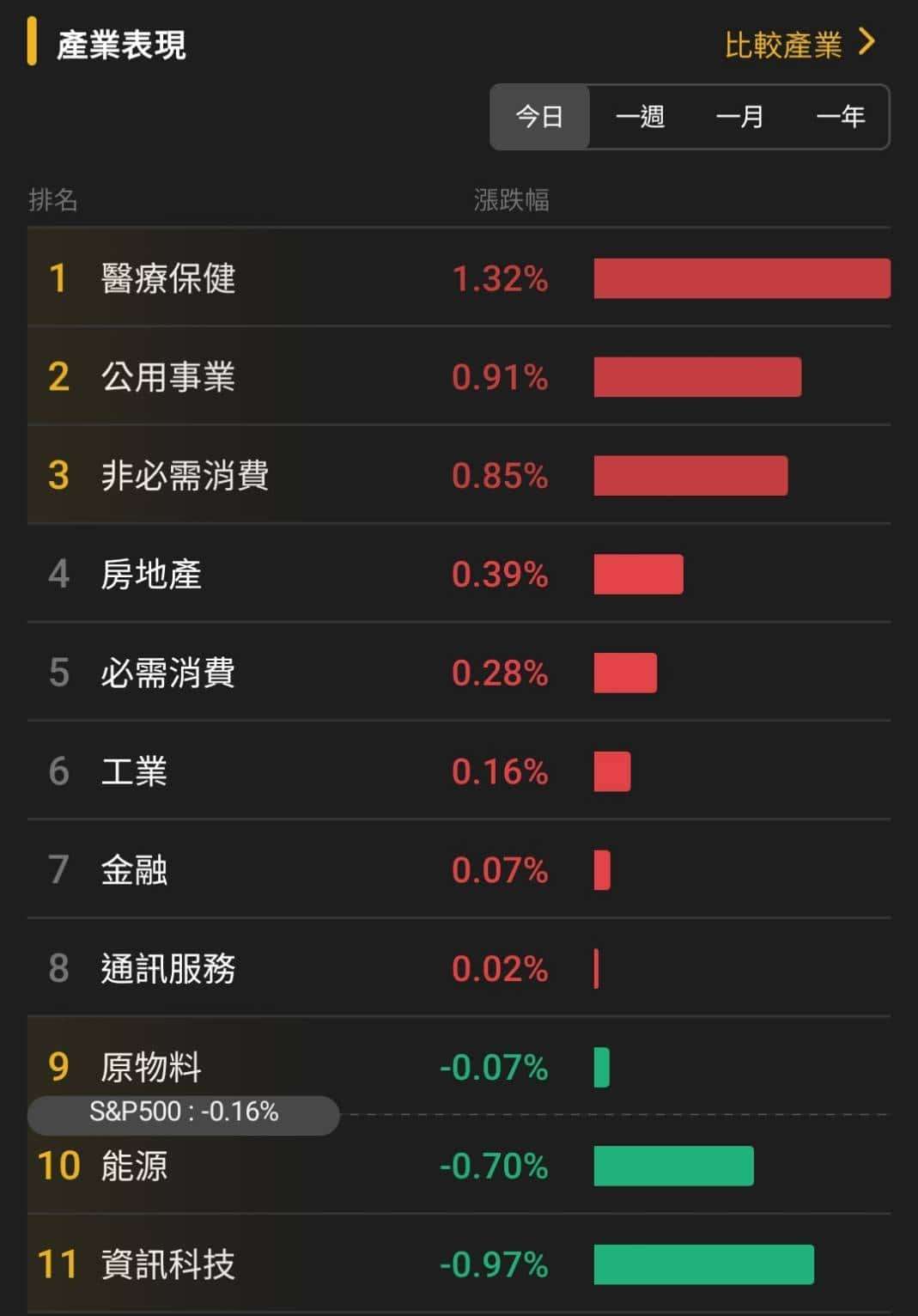
Task: Click the chevron arrow next to 比較產業
Action: [867, 44]
